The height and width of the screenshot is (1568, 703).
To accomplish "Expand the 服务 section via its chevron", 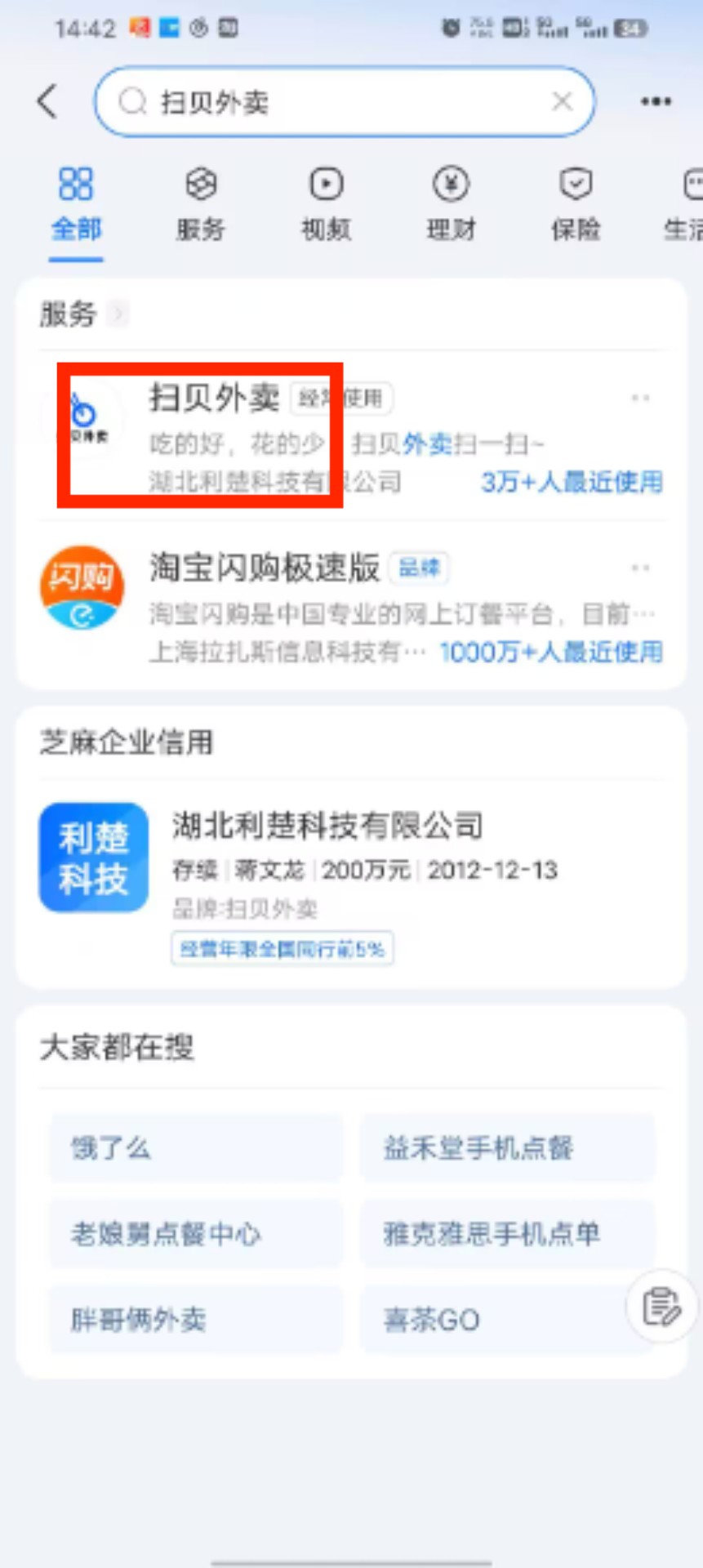I will tap(119, 313).
